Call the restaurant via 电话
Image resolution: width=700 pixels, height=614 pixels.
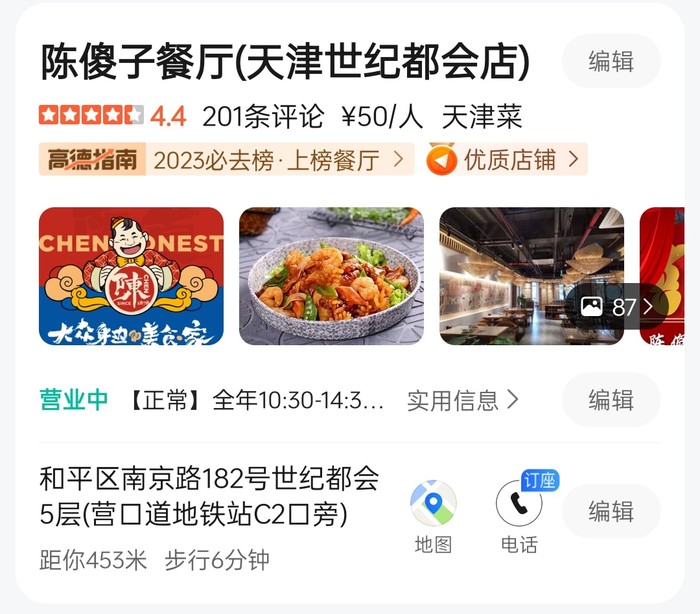(x=519, y=515)
